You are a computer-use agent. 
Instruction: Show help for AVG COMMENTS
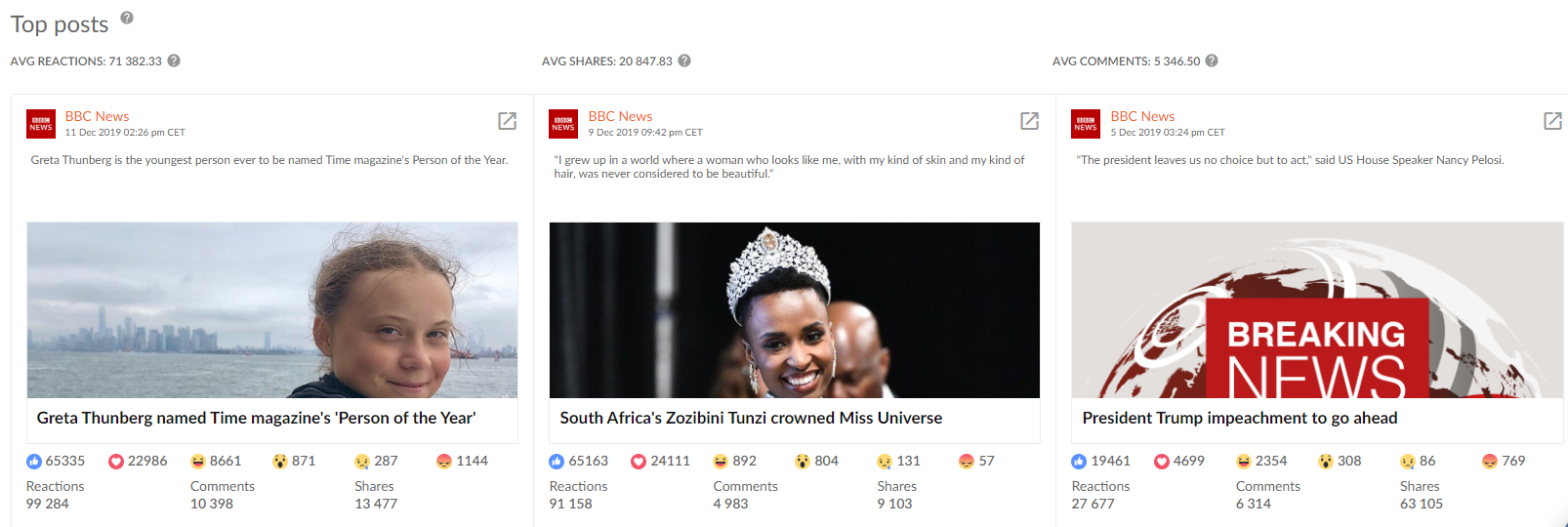pos(1212,61)
